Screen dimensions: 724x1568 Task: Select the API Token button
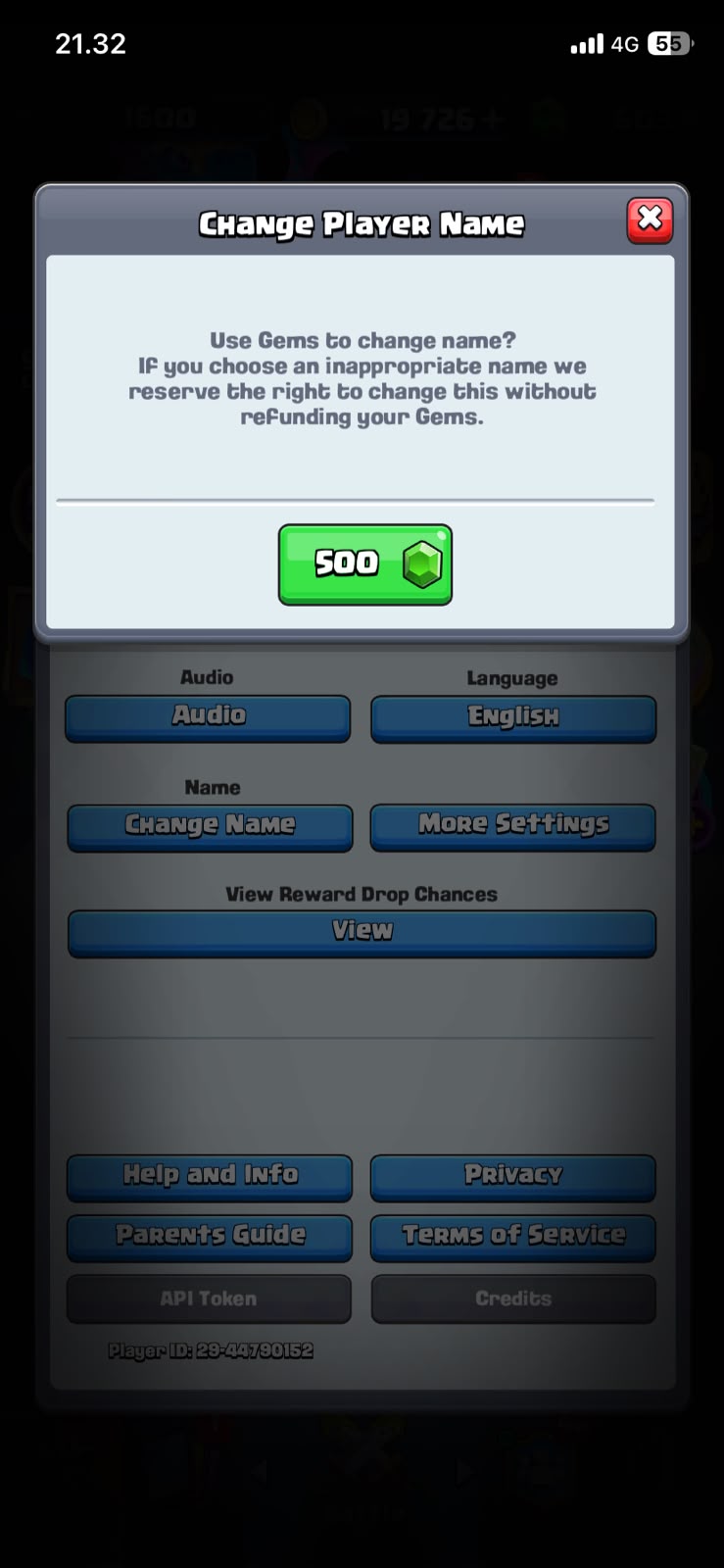209,1298
